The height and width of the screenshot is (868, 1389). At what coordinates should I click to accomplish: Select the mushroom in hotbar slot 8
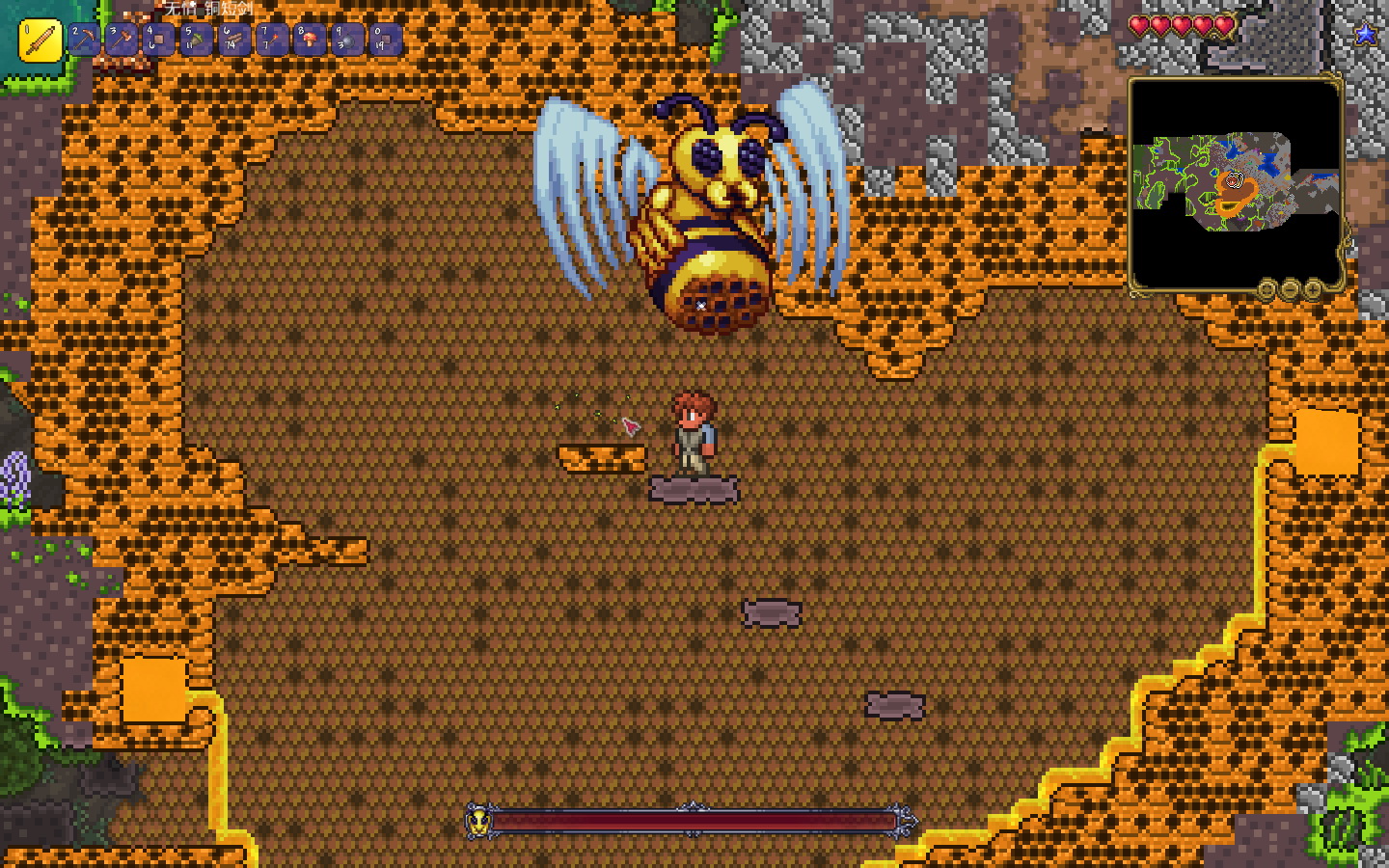pos(311,41)
